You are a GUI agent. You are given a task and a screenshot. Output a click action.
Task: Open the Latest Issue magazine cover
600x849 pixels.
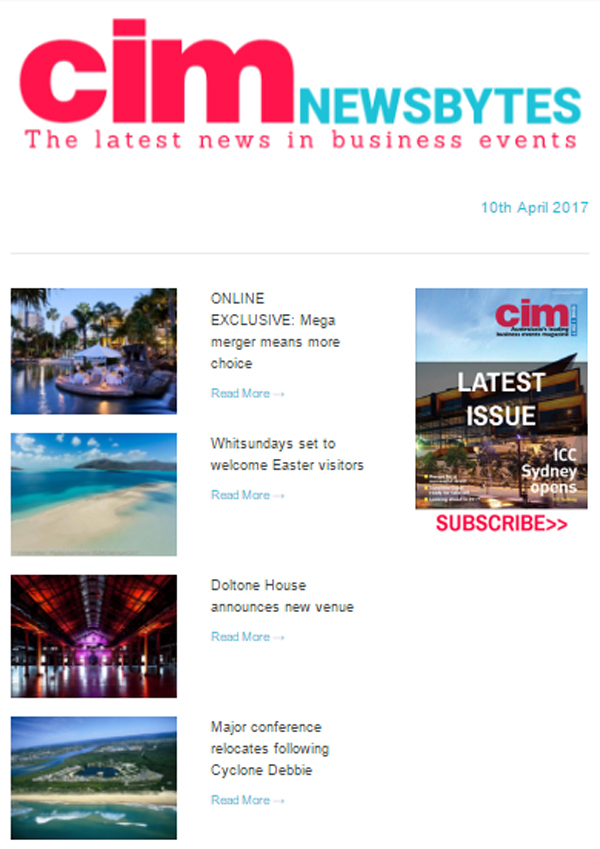[501, 399]
